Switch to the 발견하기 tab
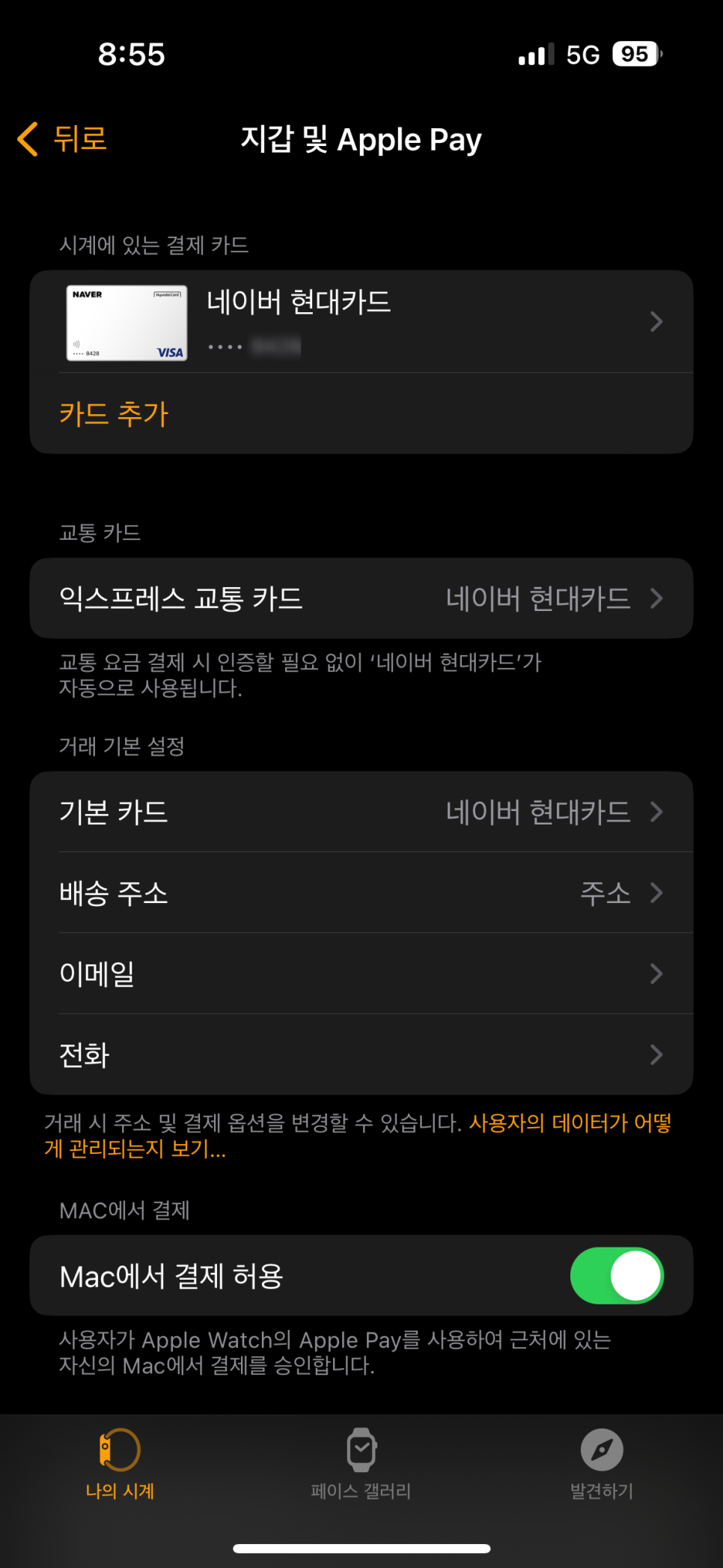Image resolution: width=723 pixels, height=1568 pixels. coord(602,1464)
